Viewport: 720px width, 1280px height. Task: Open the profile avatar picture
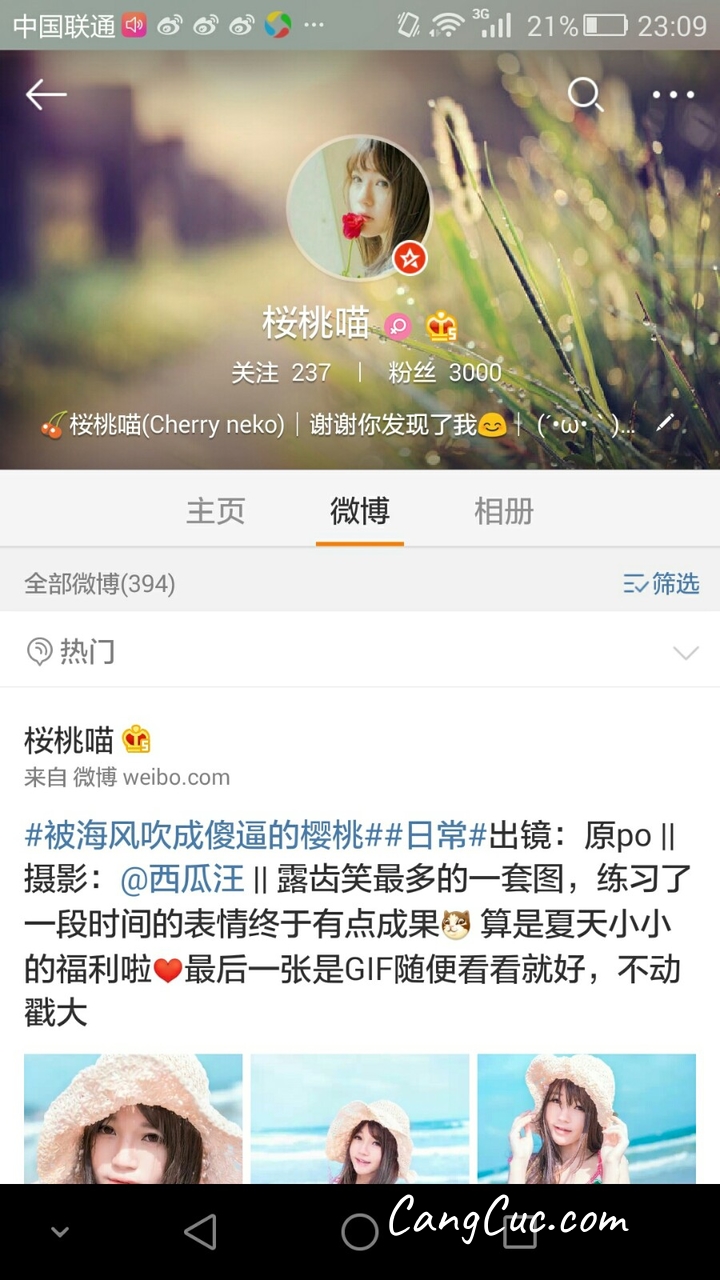click(359, 208)
